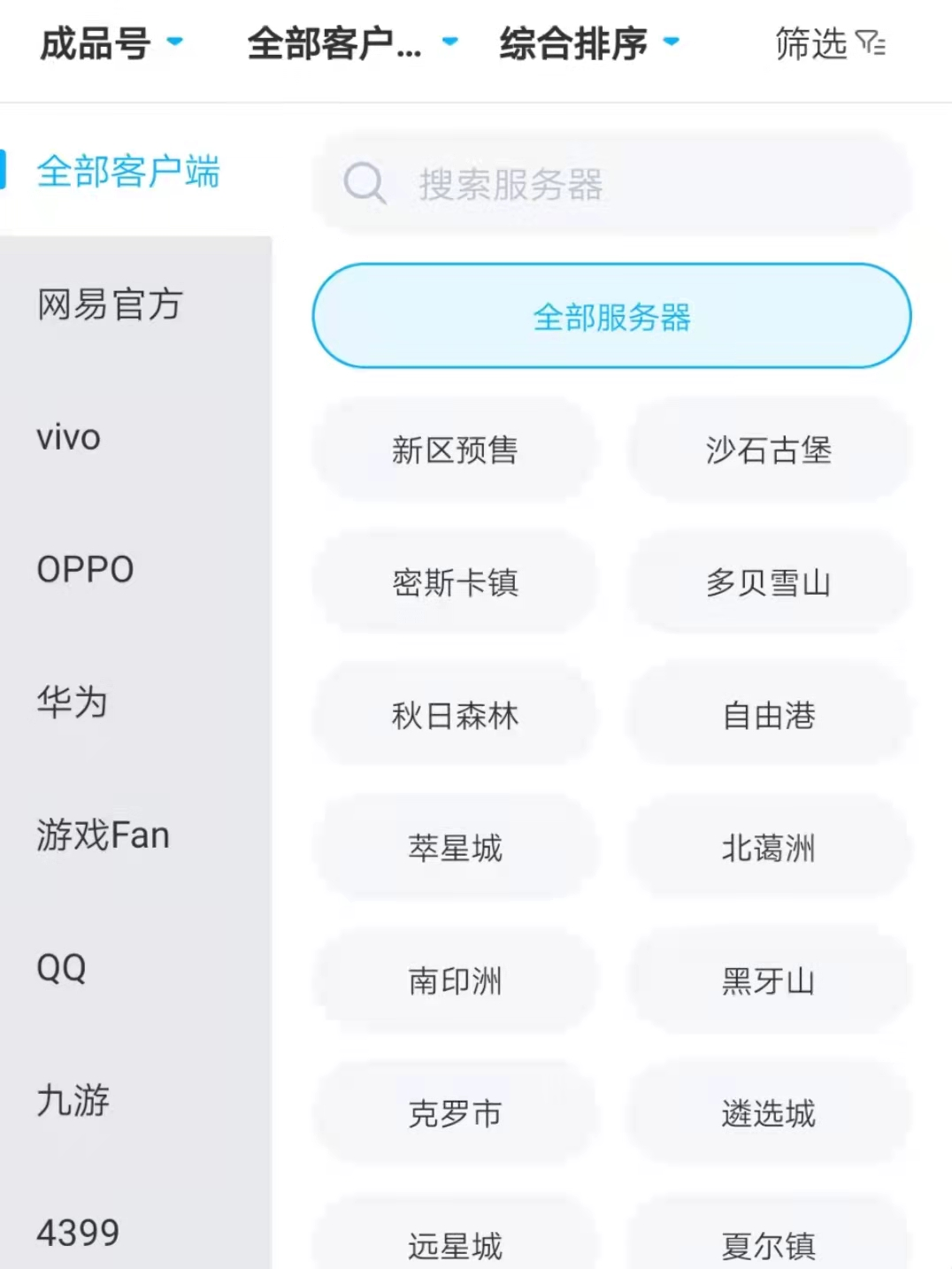Choose the 华为 client
Screen dimensions: 952x1269
73,703
